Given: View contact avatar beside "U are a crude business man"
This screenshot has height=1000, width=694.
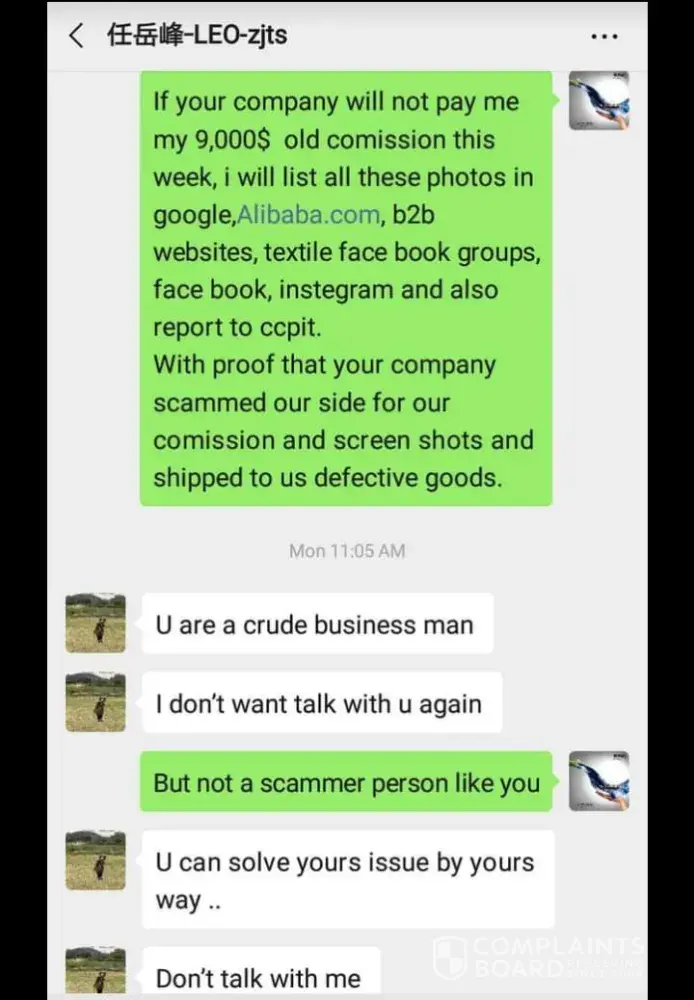Looking at the screenshot, I should coord(95,623).
